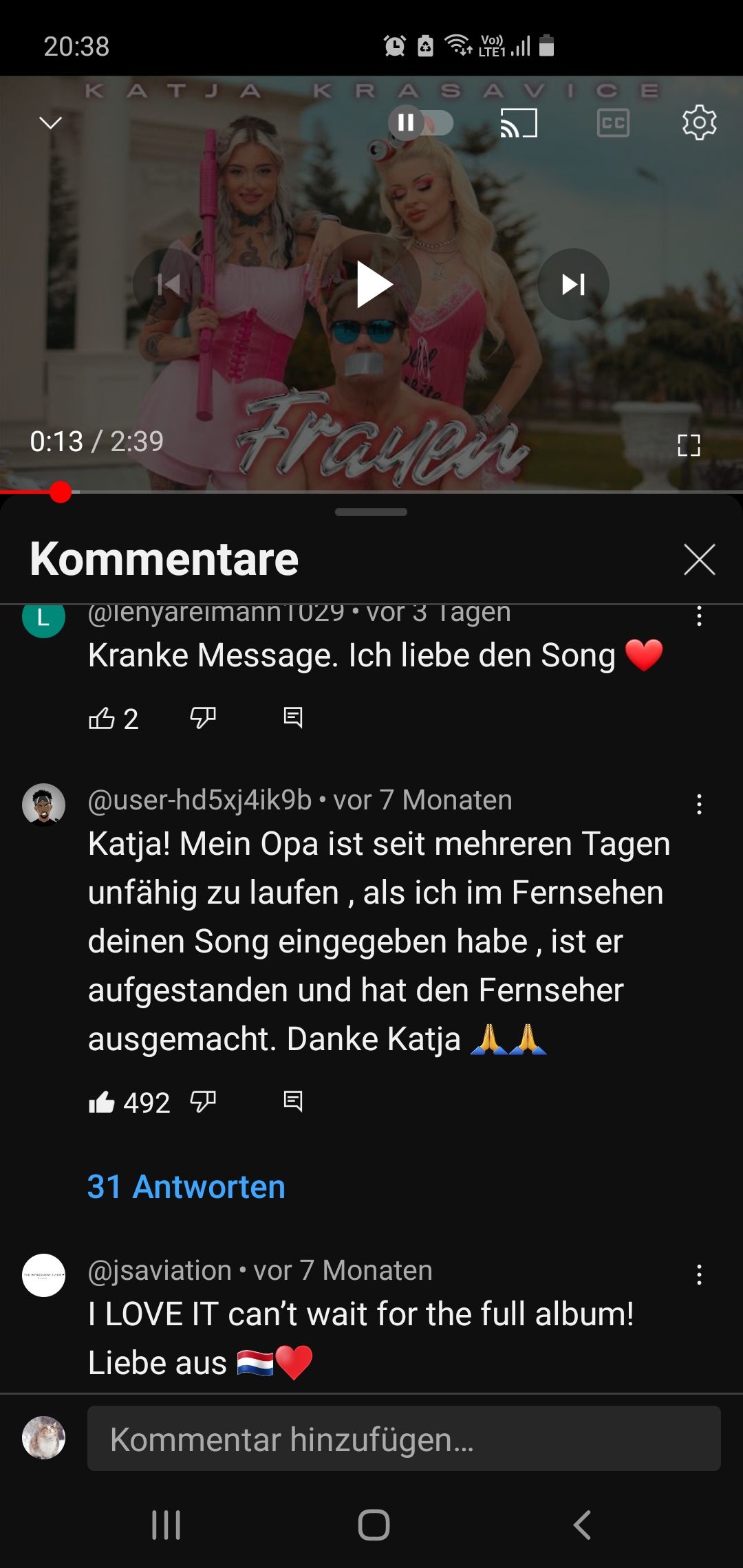The height and width of the screenshot is (1568, 743).
Task: Reply to the 'Kranke Message' comment
Action: click(293, 718)
